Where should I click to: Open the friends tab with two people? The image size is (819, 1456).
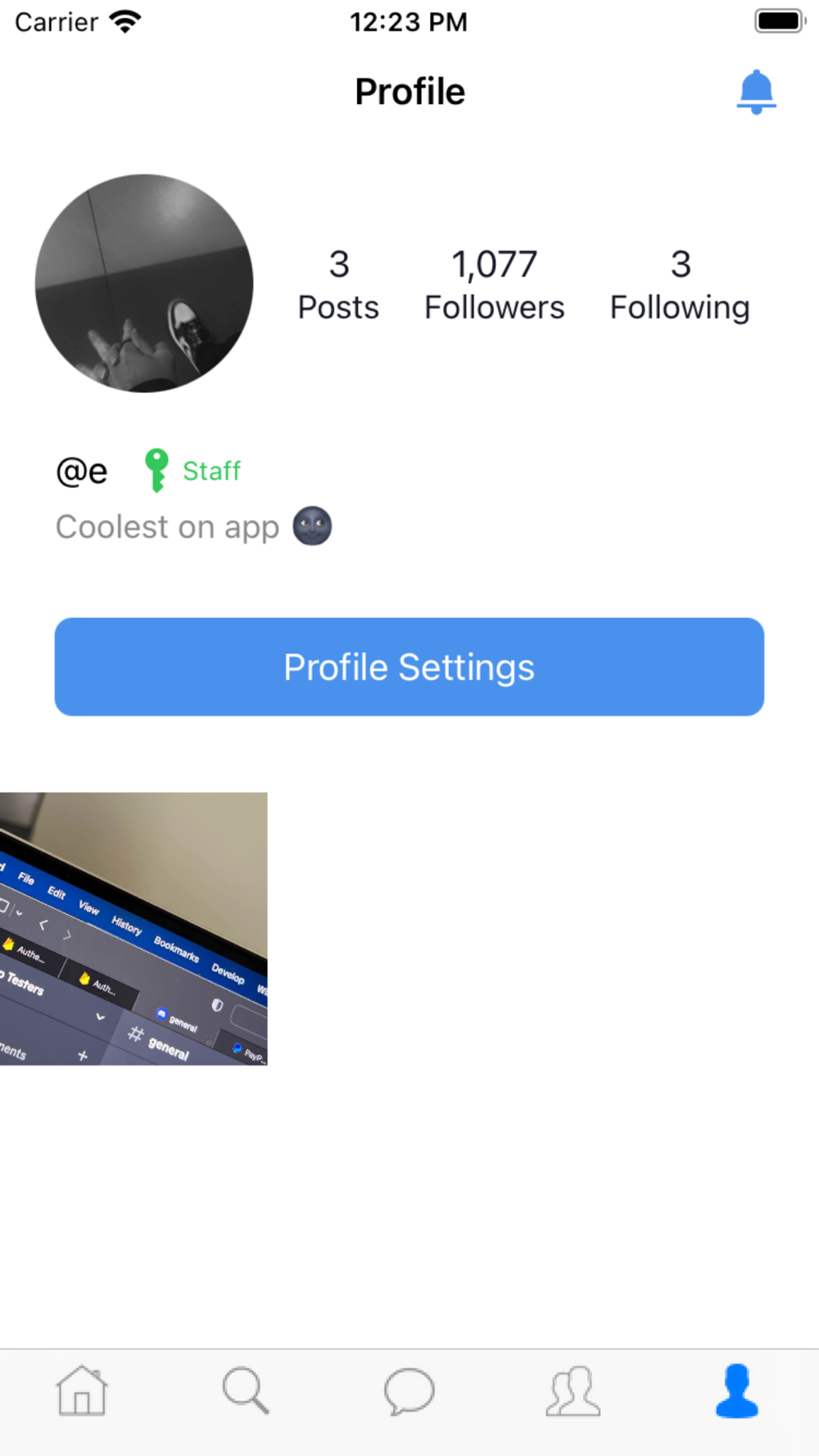[573, 1390]
